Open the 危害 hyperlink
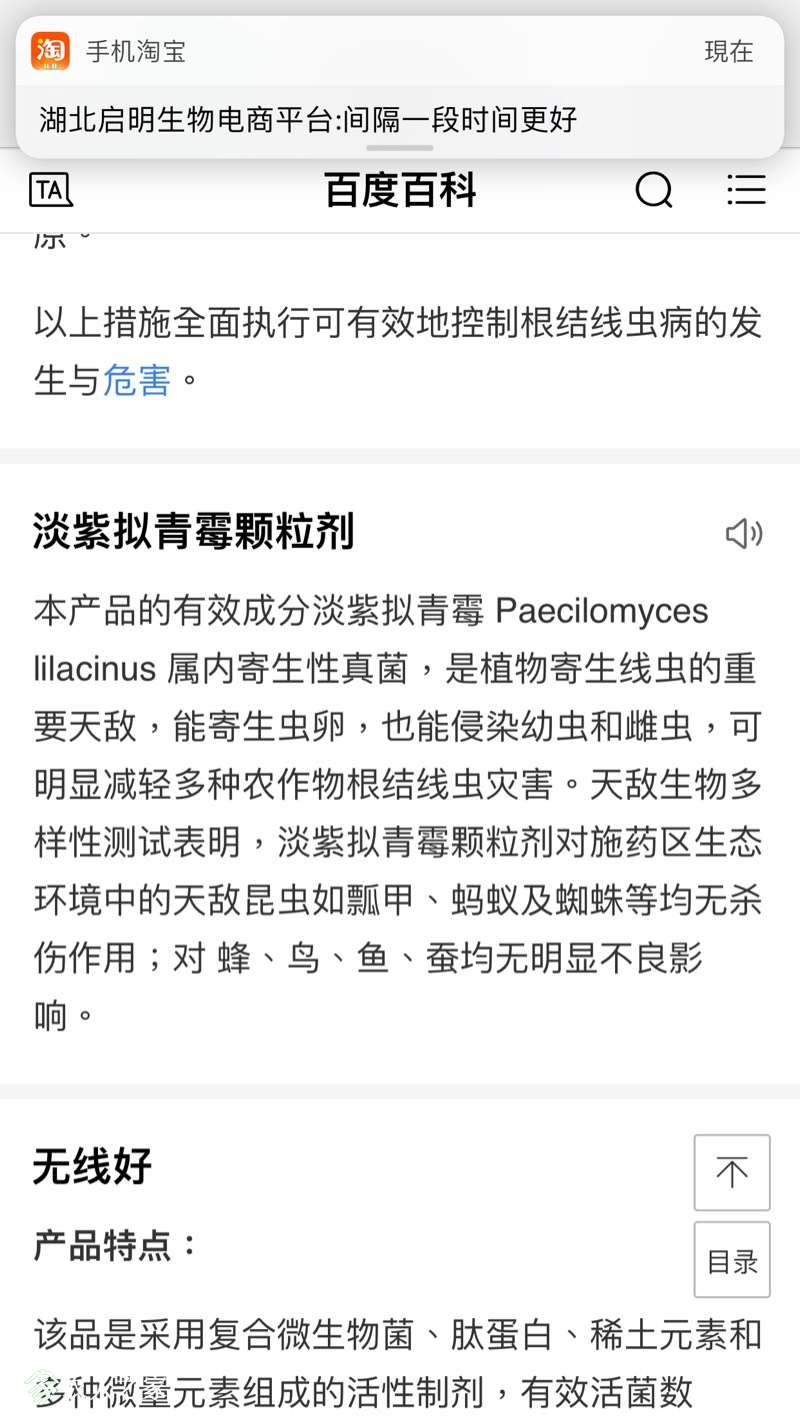 pyautogui.click(x=137, y=380)
